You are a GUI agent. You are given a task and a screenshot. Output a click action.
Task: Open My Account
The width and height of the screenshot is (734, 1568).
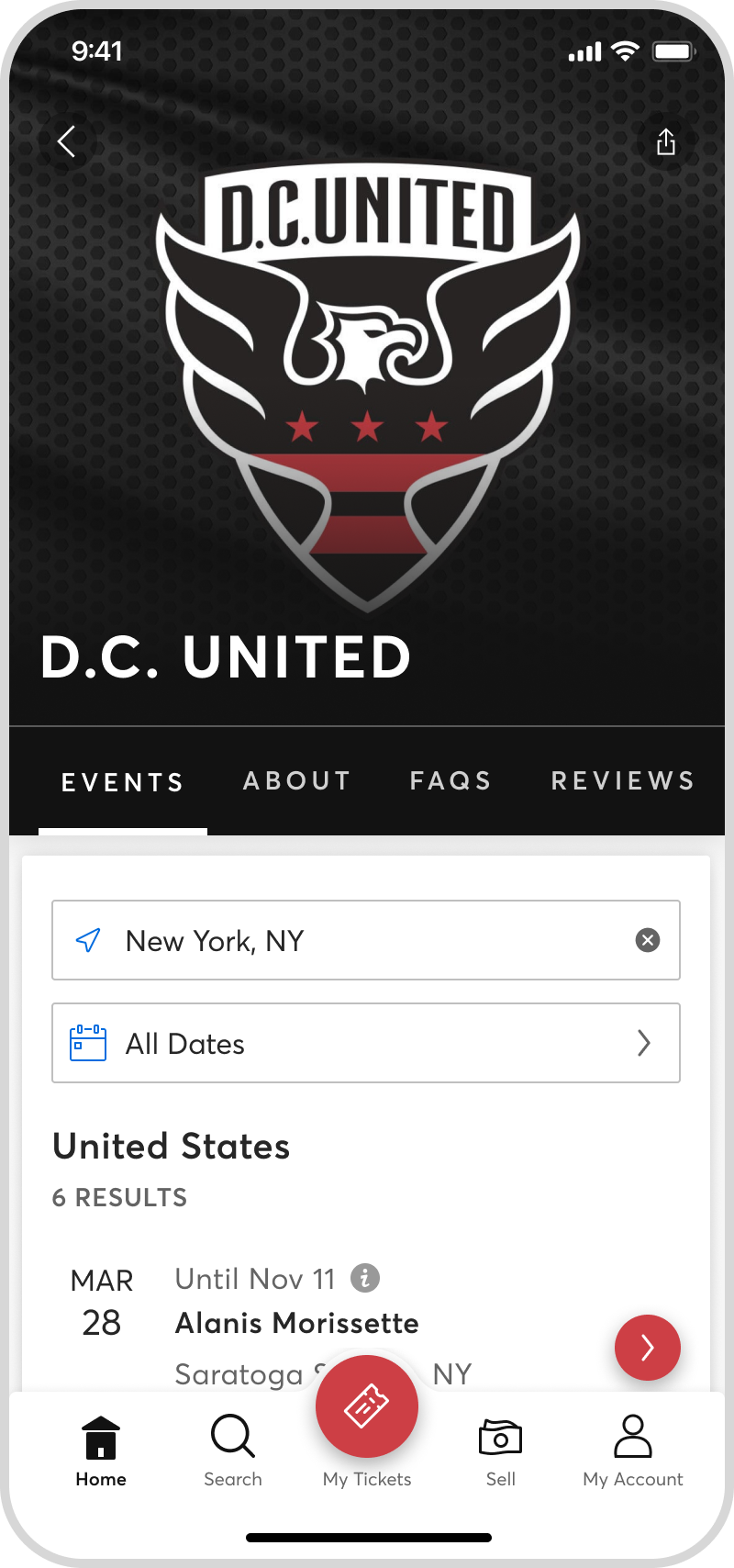(x=633, y=1450)
